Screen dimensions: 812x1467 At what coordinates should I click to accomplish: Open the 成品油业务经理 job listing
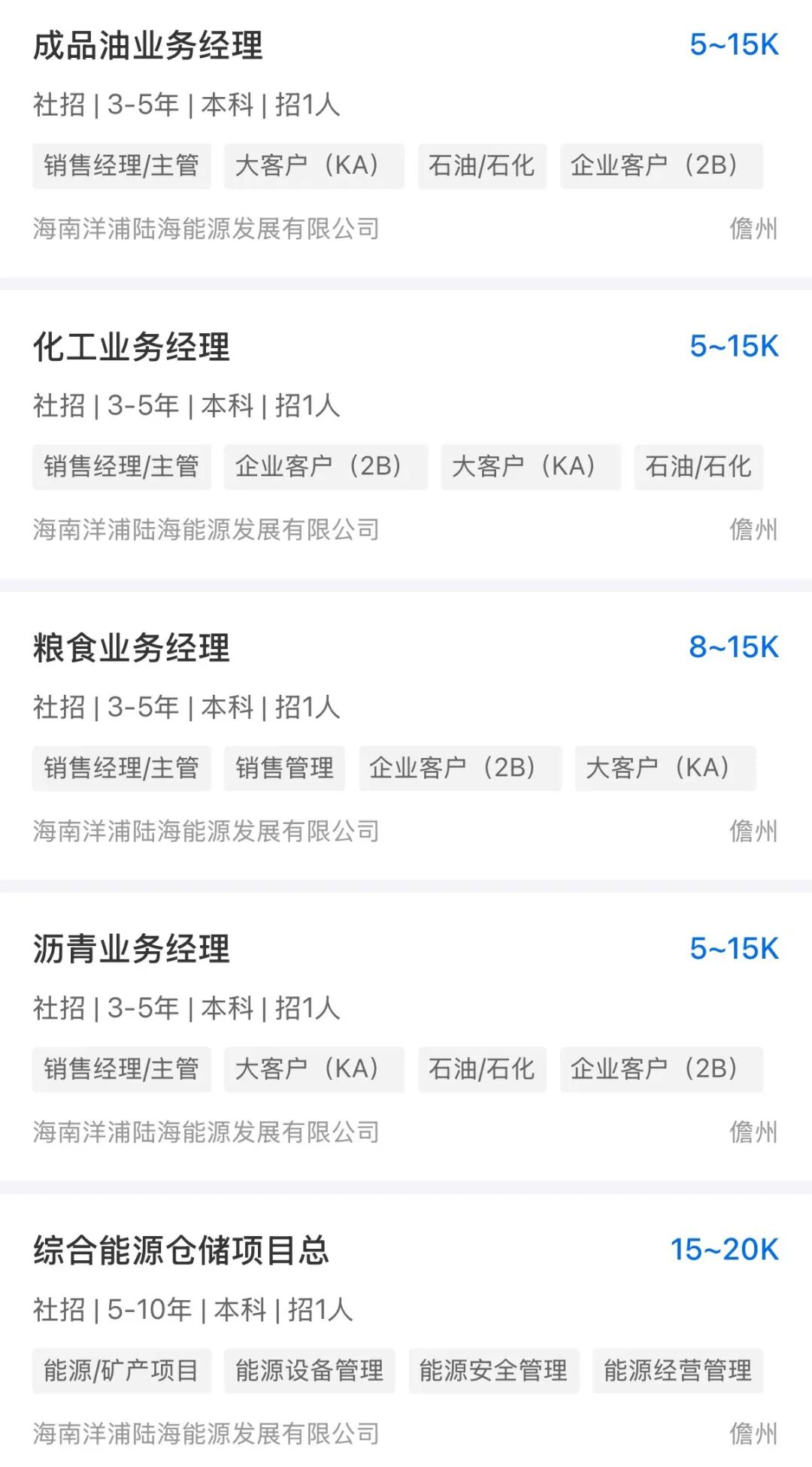pyautogui.click(x=148, y=46)
